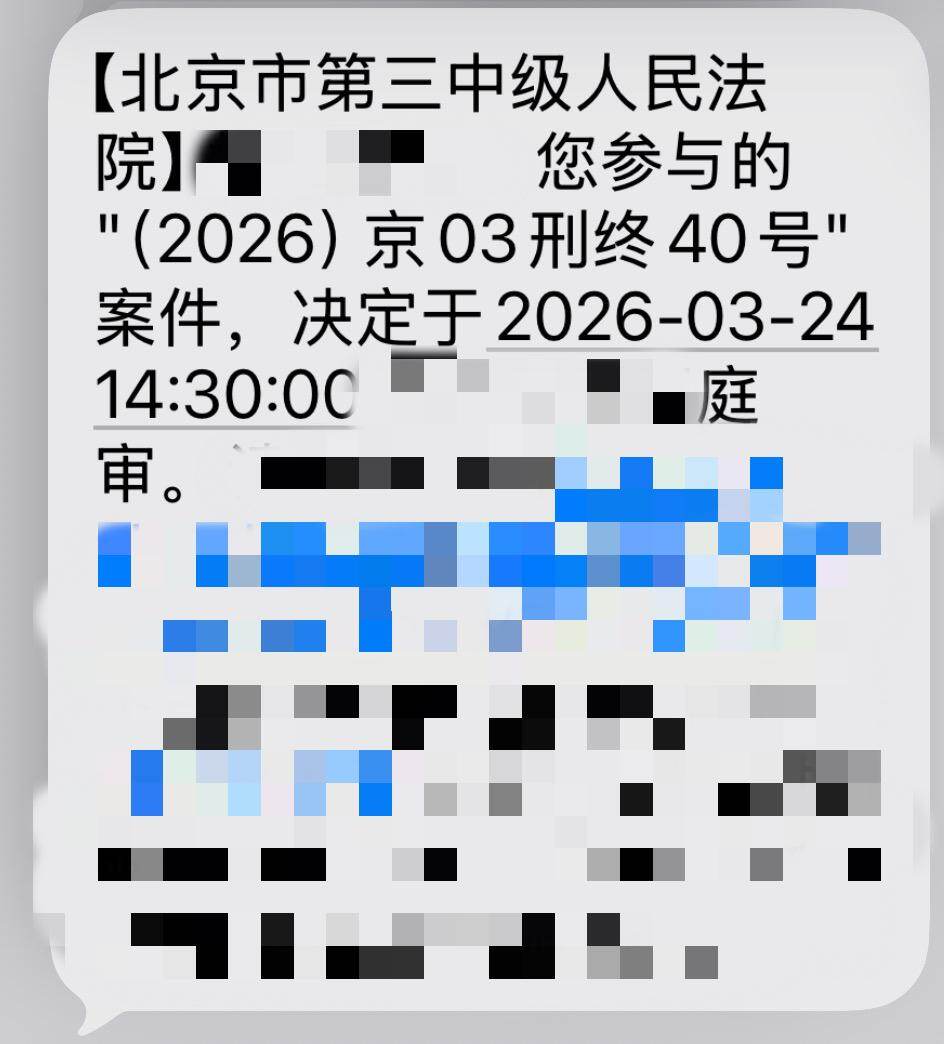Open the underlined 2026-03-24 14:30:00 date link
Viewport: 944px width, 1044px height.
point(684,320)
